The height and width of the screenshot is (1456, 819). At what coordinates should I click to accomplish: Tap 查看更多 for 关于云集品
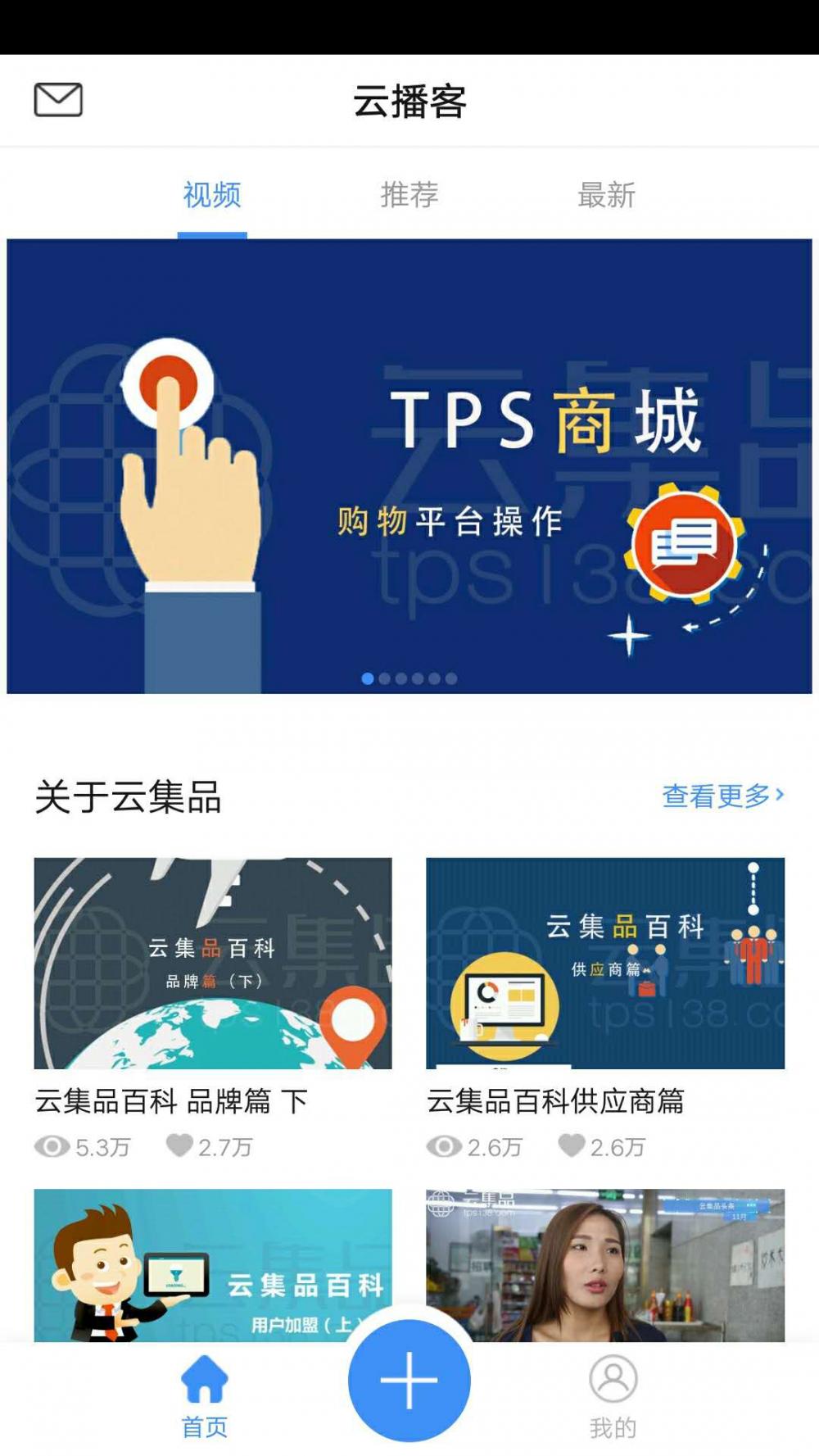722,795
